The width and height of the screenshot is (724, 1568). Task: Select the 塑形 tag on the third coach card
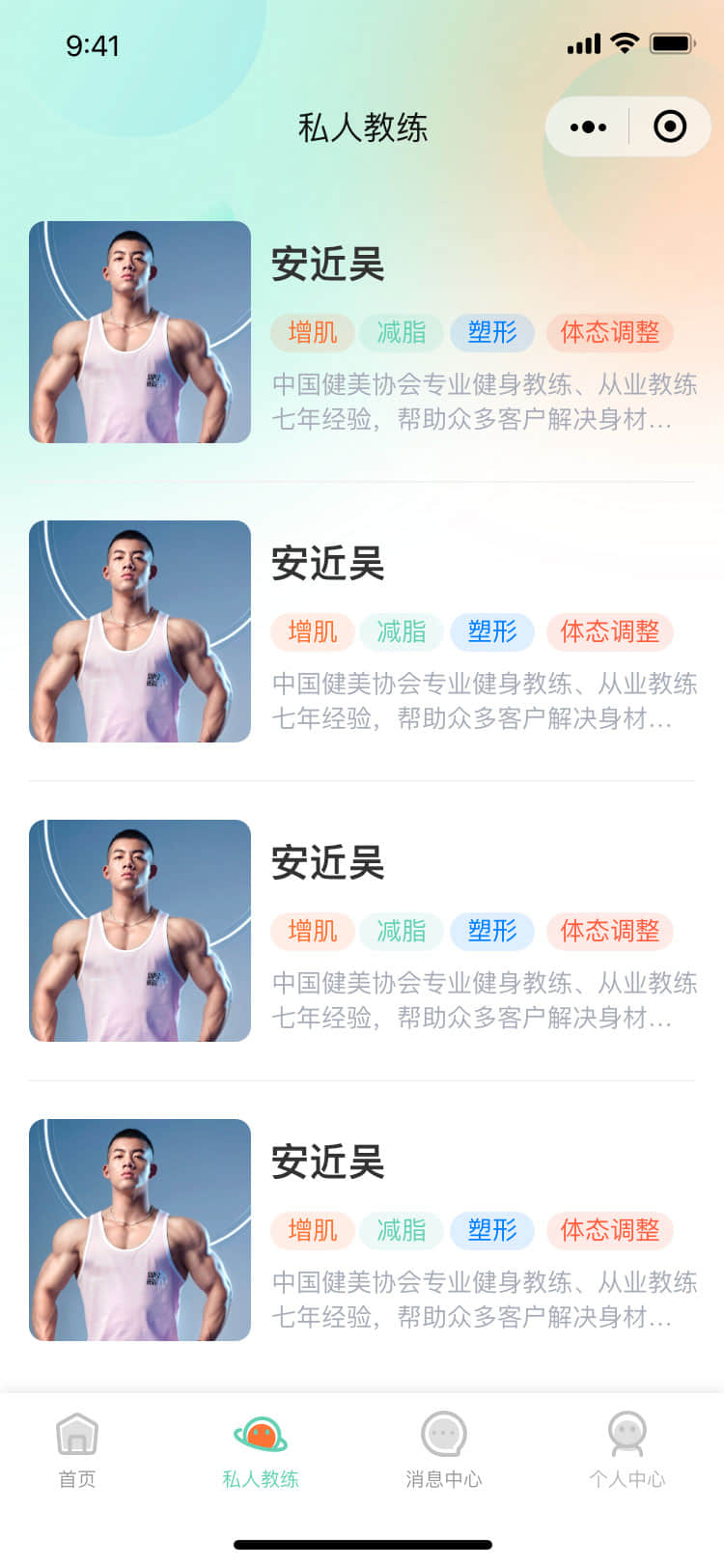coord(492,932)
